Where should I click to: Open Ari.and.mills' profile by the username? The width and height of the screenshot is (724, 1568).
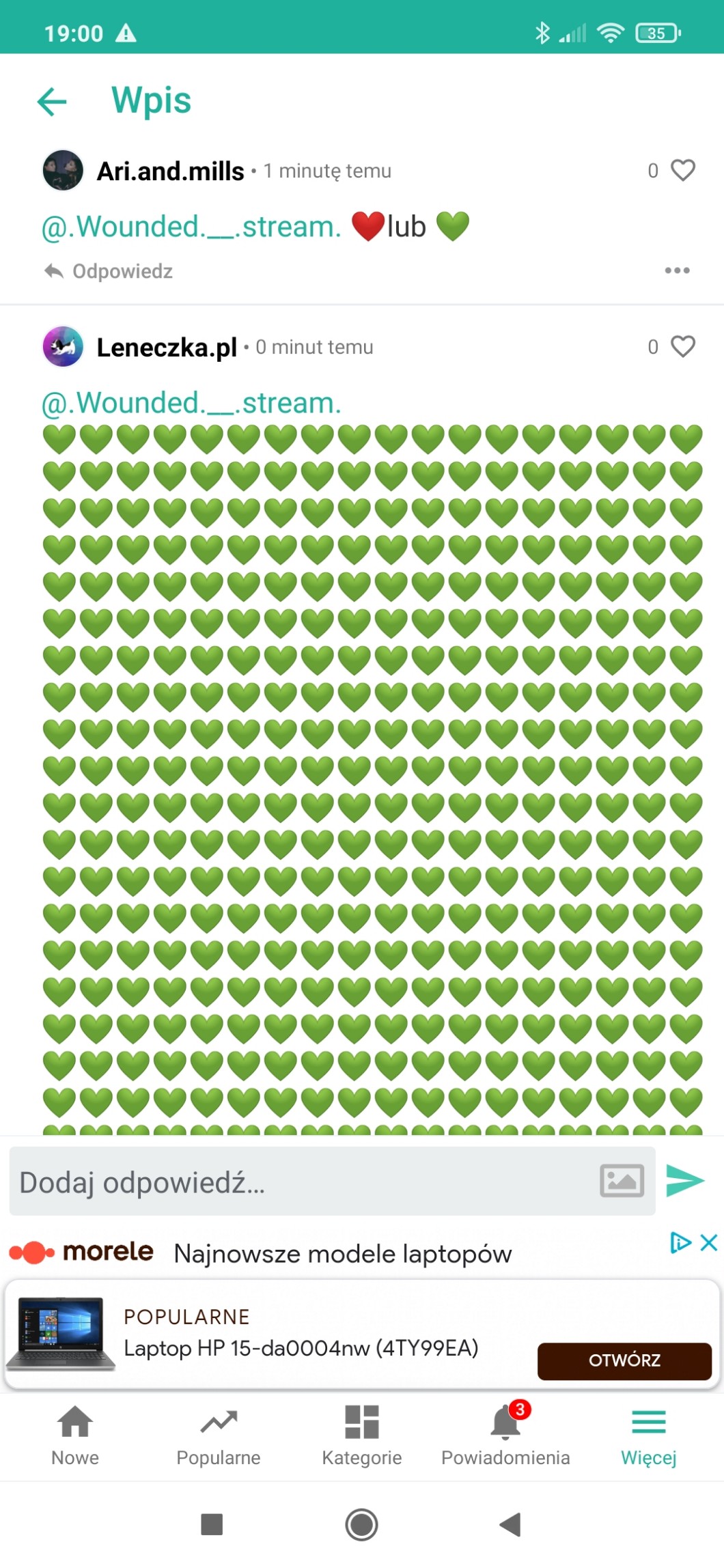tap(170, 171)
